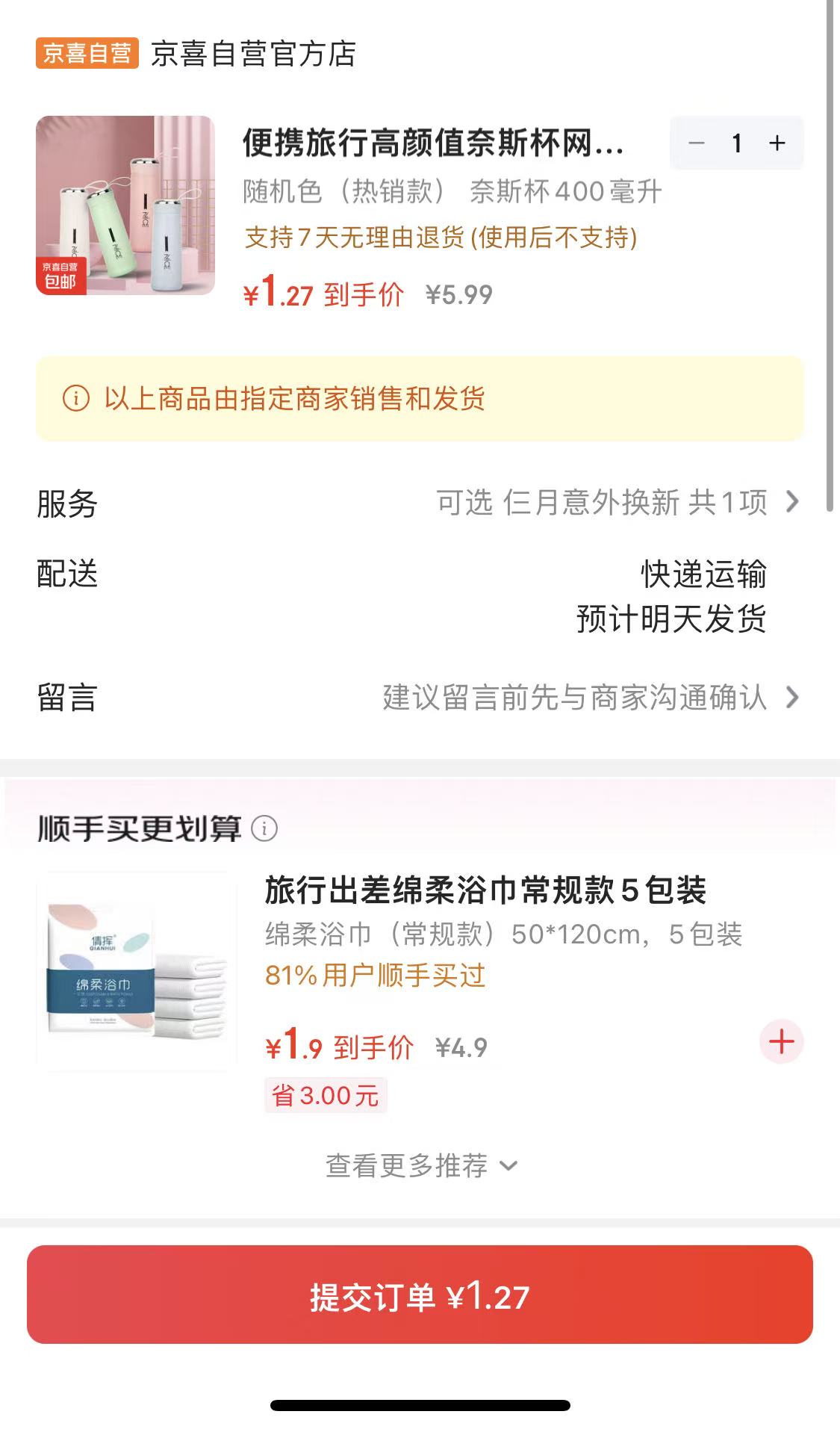Screen dimensions: 840x1429
Task: Open the 奈斯杯 product thumbnail
Action: (x=125, y=205)
